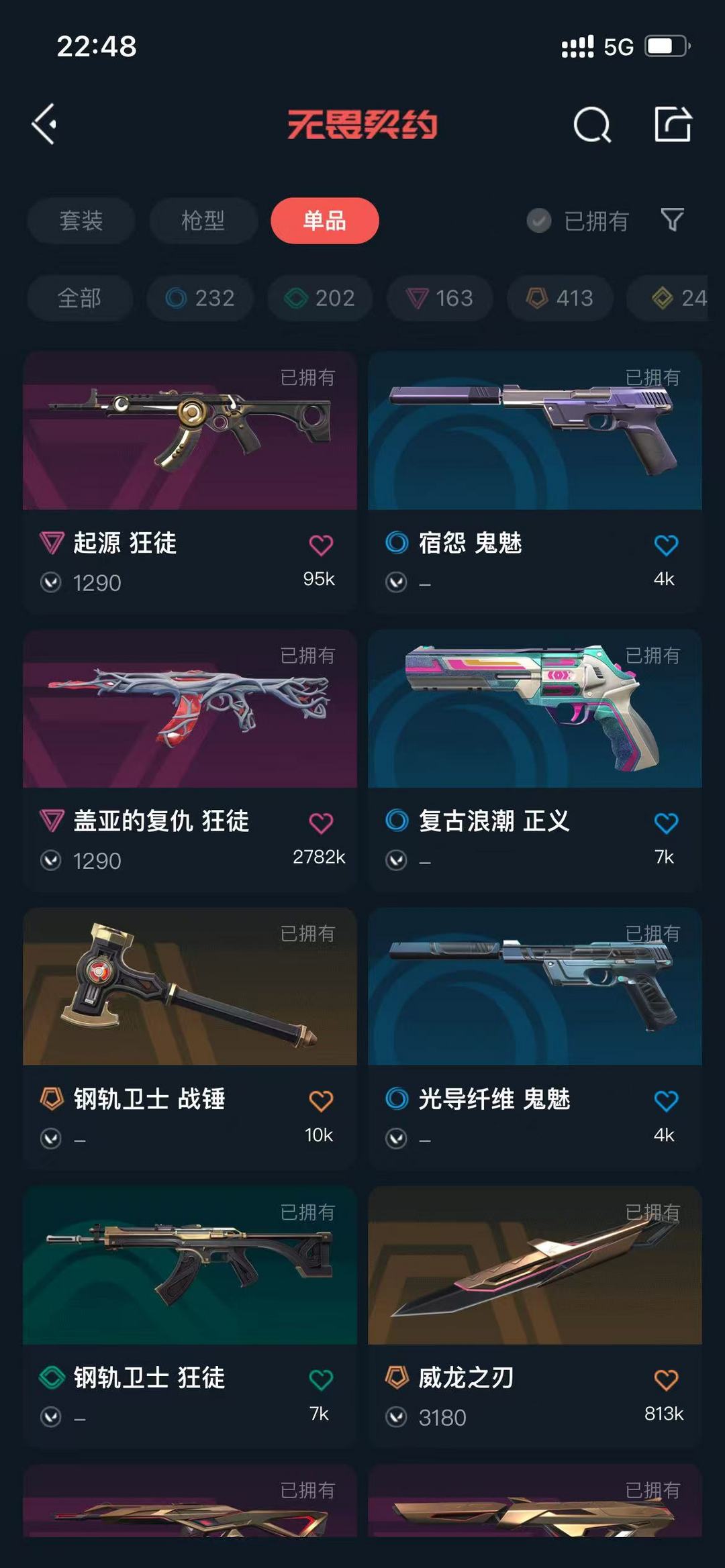Viewport: 725px width, 1568px height.
Task: Favorite the 宿怨 鬼魅 pistol skin
Action: [665, 544]
